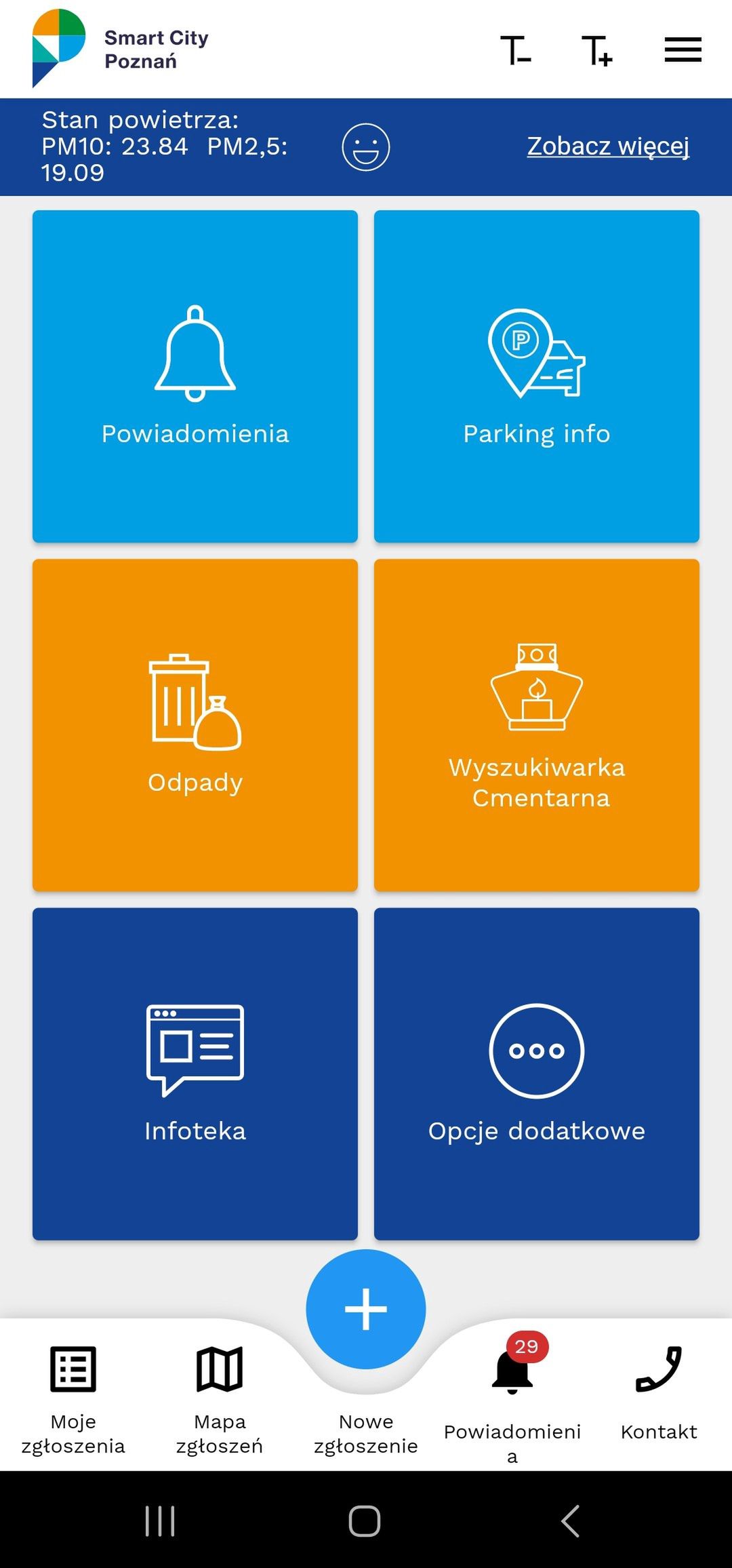Open the Parking info tile
The width and height of the screenshot is (732, 1568).
537,376
